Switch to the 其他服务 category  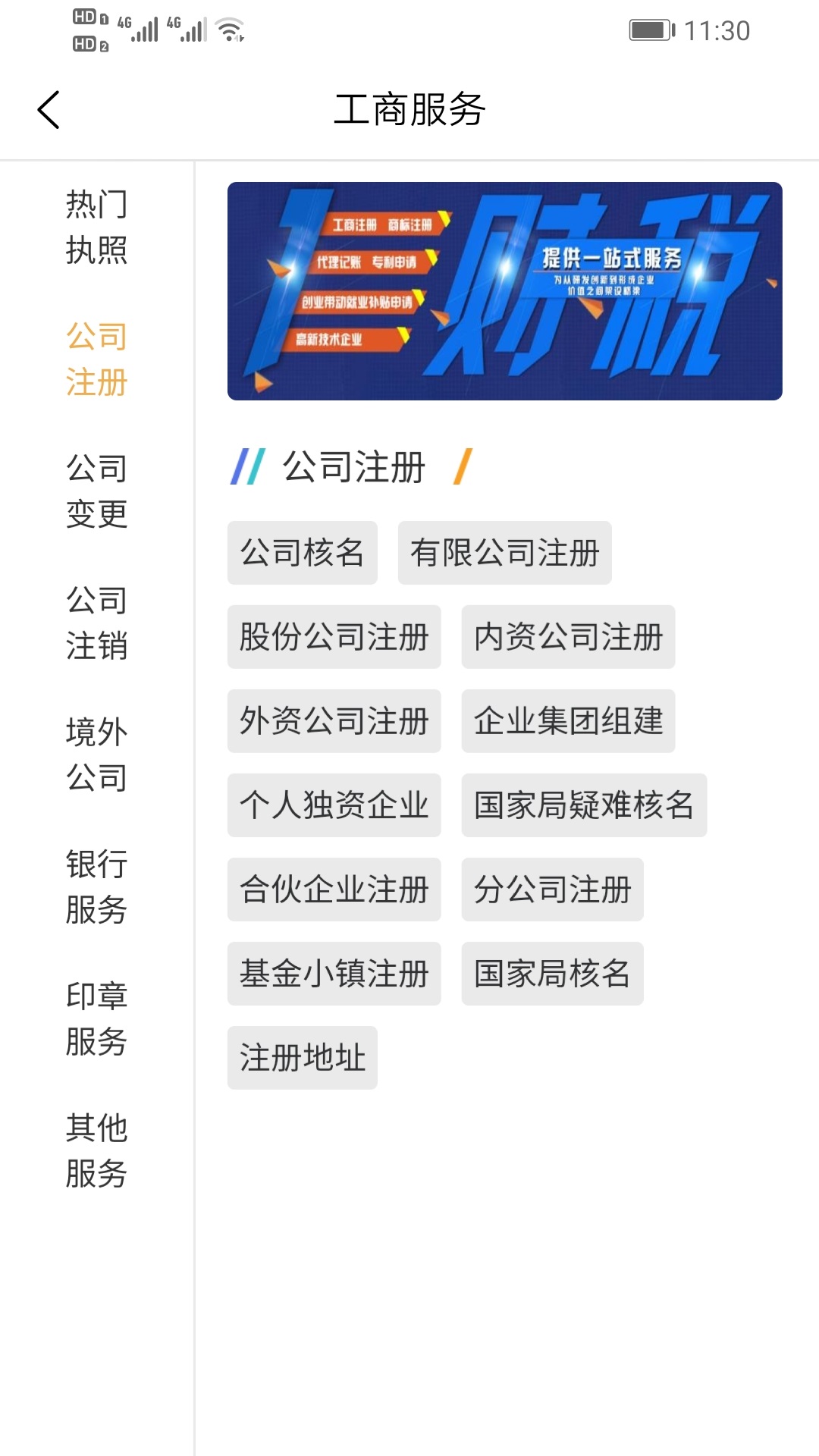tap(96, 1150)
